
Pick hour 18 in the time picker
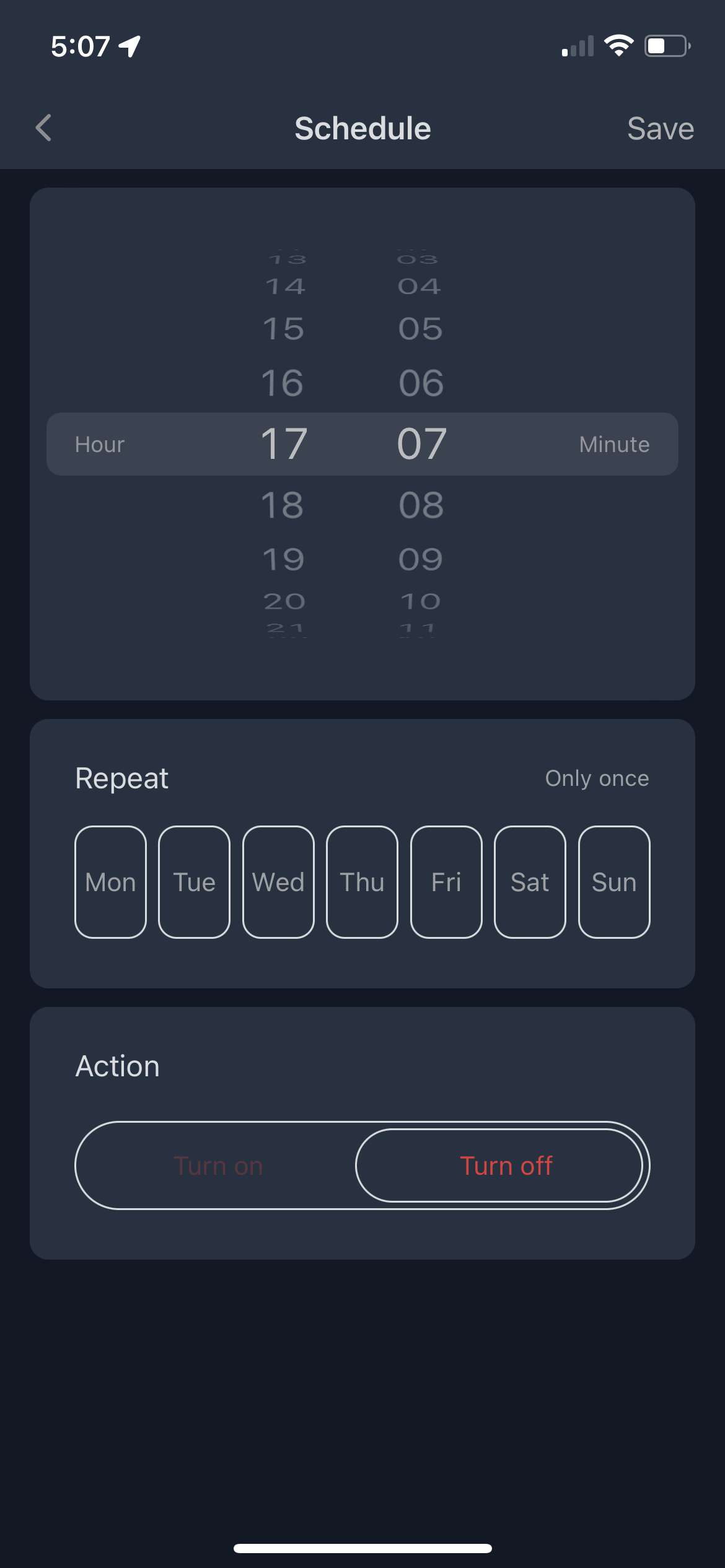283,505
